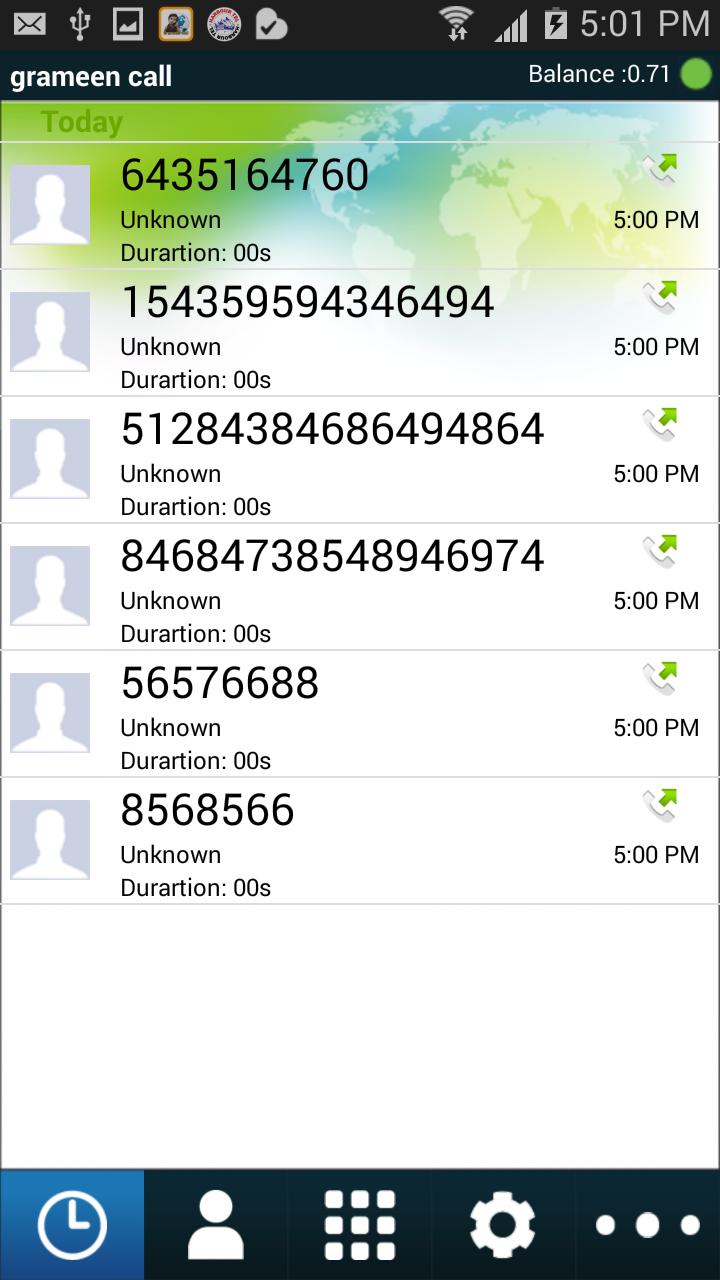Tap the green balance status indicator
Screen dimensions: 720x1280
pyautogui.click(x=695, y=73)
